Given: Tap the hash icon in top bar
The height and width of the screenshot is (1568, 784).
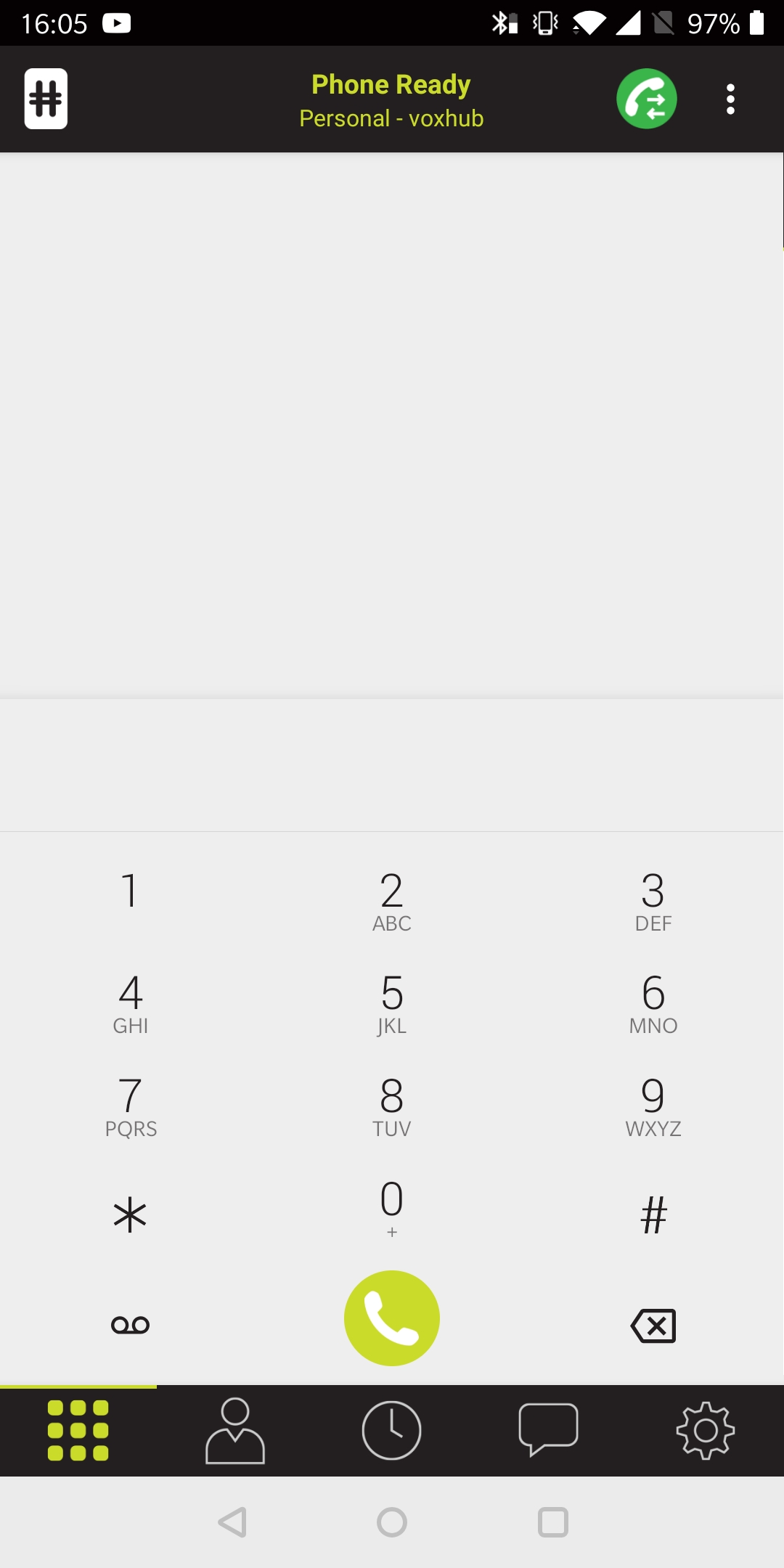Looking at the screenshot, I should [46, 99].
